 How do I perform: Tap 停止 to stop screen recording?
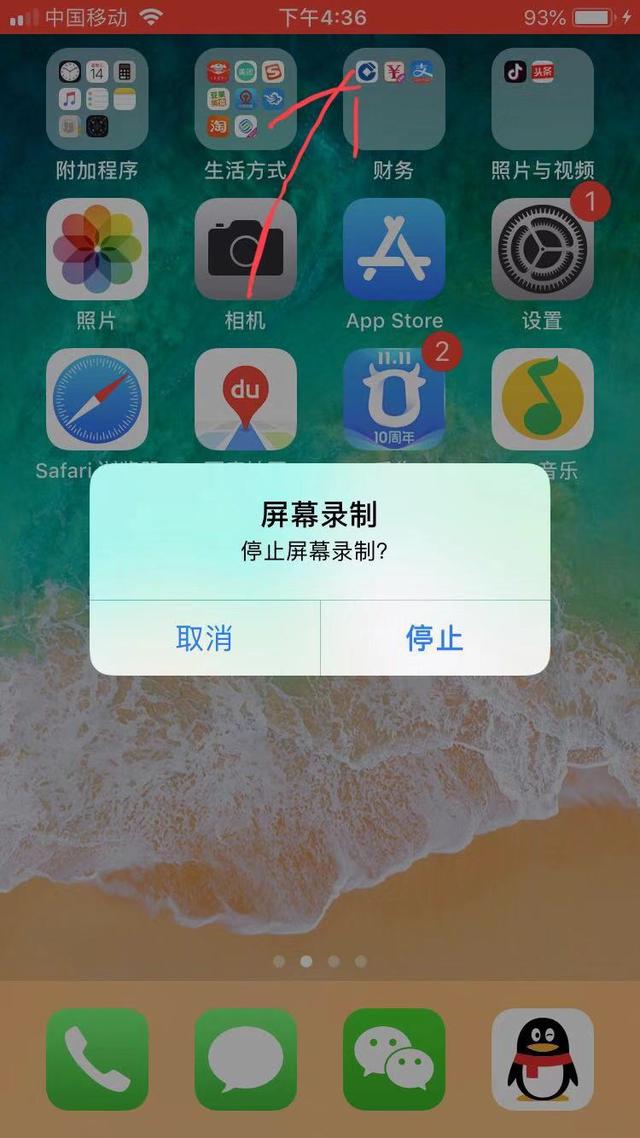point(435,638)
